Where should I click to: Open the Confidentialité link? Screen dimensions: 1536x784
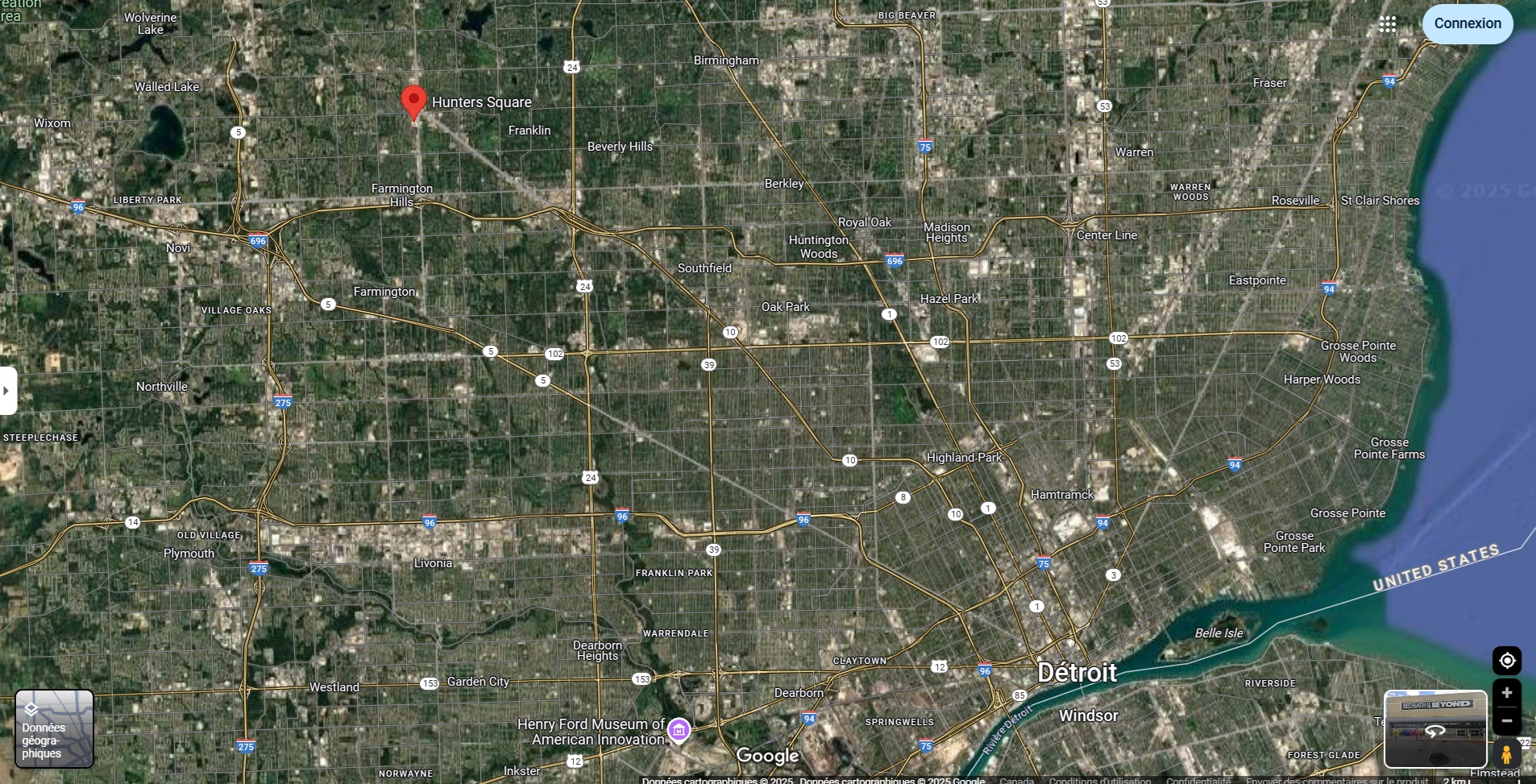pyautogui.click(x=1198, y=780)
